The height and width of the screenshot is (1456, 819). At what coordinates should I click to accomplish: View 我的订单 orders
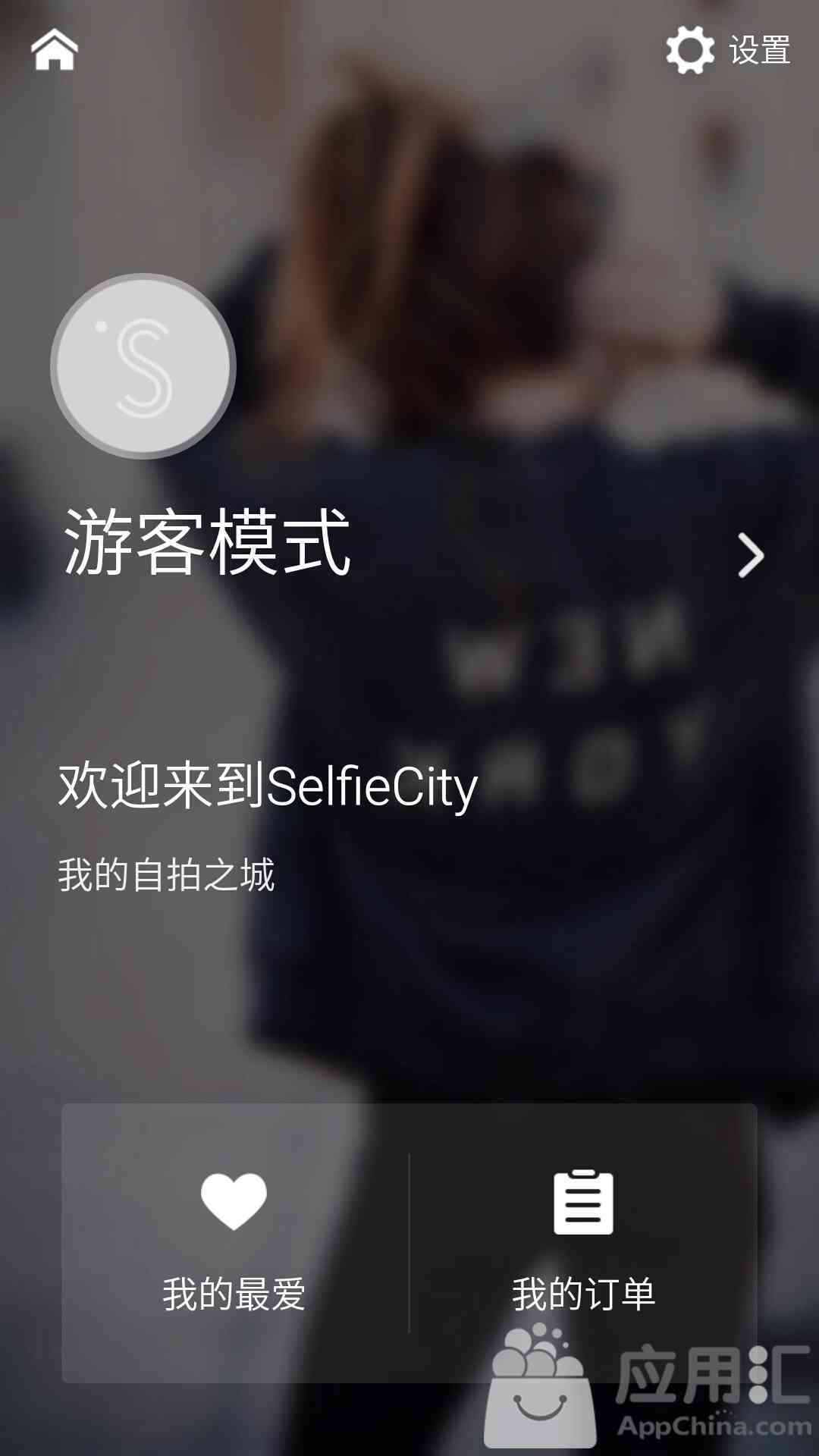coord(583,1244)
